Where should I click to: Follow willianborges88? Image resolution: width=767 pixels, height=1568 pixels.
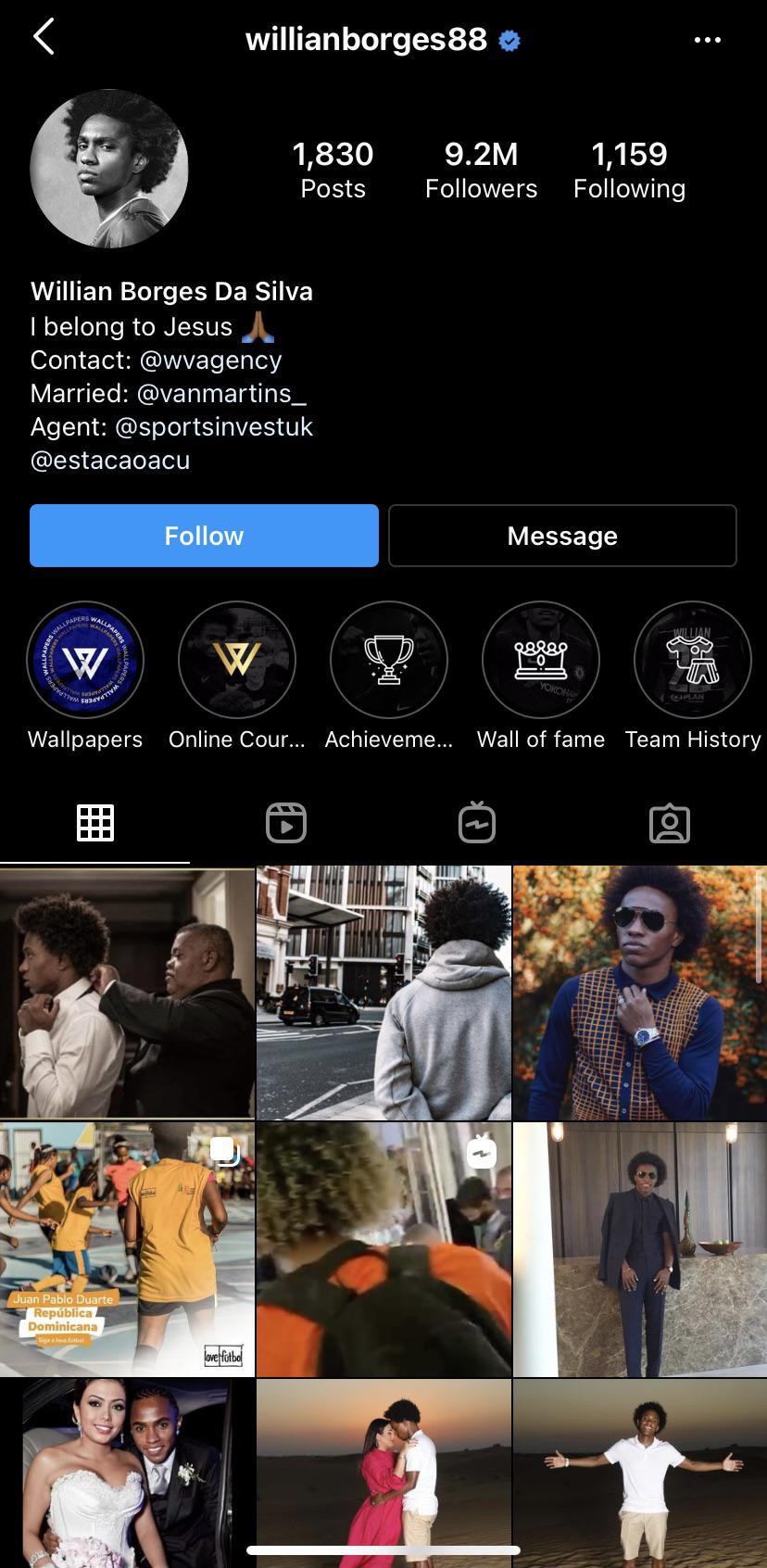(204, 536)
